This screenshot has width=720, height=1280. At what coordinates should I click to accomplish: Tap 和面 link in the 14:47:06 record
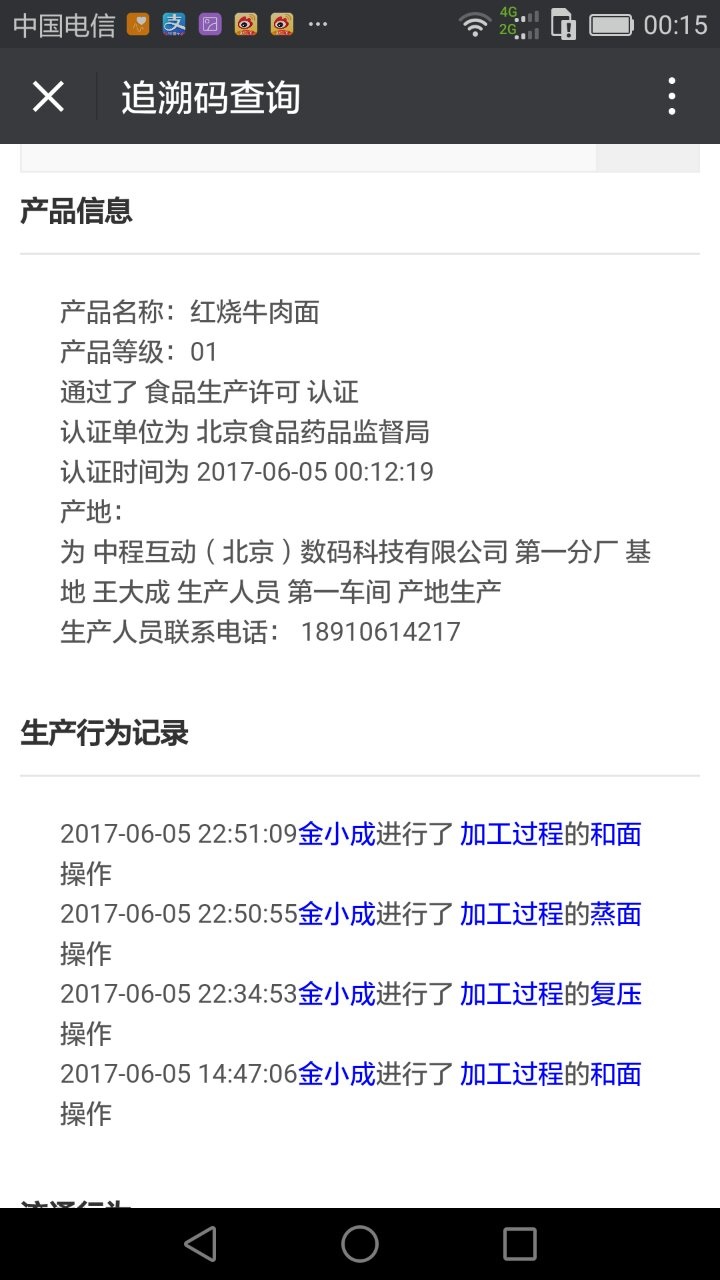(616, 1074)
